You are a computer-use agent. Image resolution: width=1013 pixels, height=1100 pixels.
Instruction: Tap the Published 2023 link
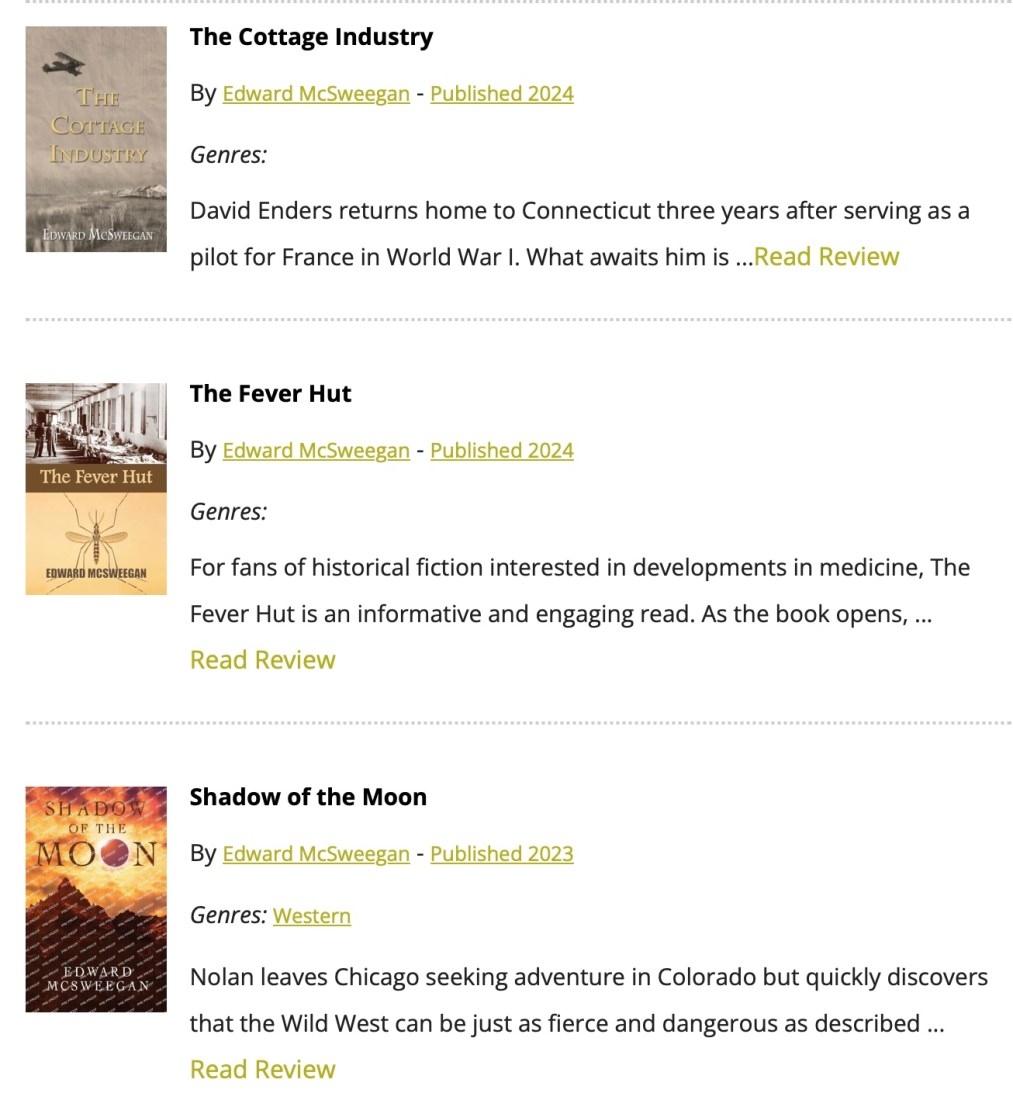502,854
